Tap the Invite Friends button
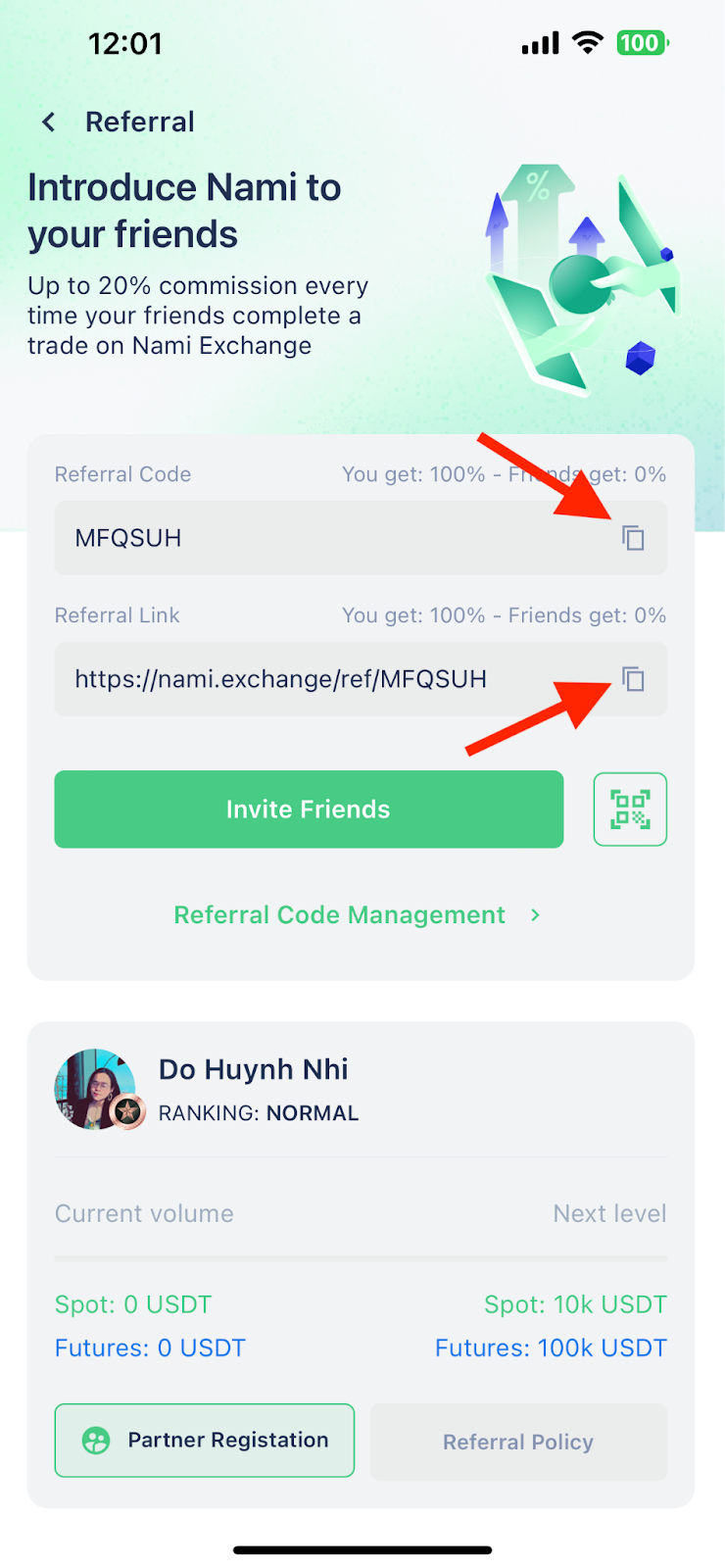725x1568 pixels. click(309, 808)
